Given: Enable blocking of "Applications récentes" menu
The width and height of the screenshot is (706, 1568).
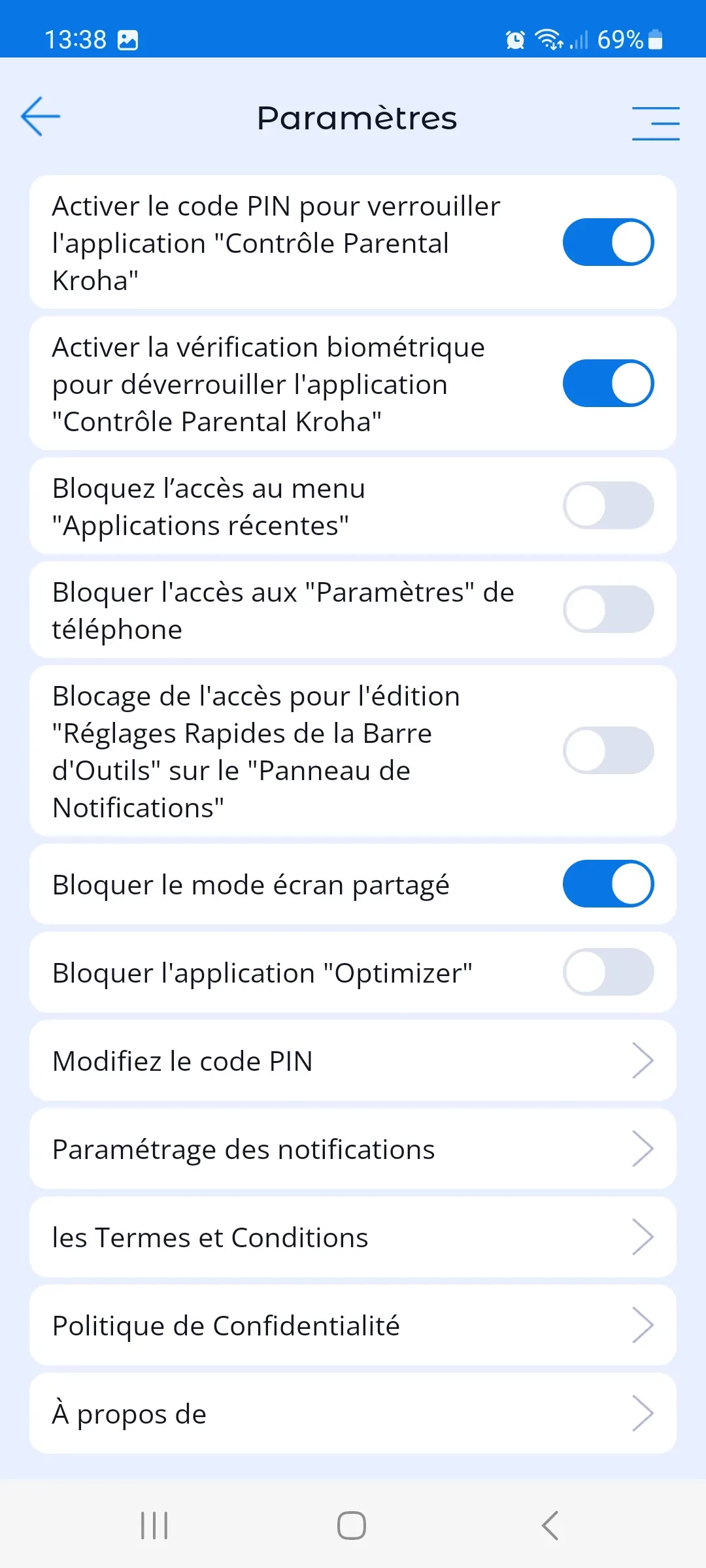Looking at the screenshot, I should click(x=608, y=506).
